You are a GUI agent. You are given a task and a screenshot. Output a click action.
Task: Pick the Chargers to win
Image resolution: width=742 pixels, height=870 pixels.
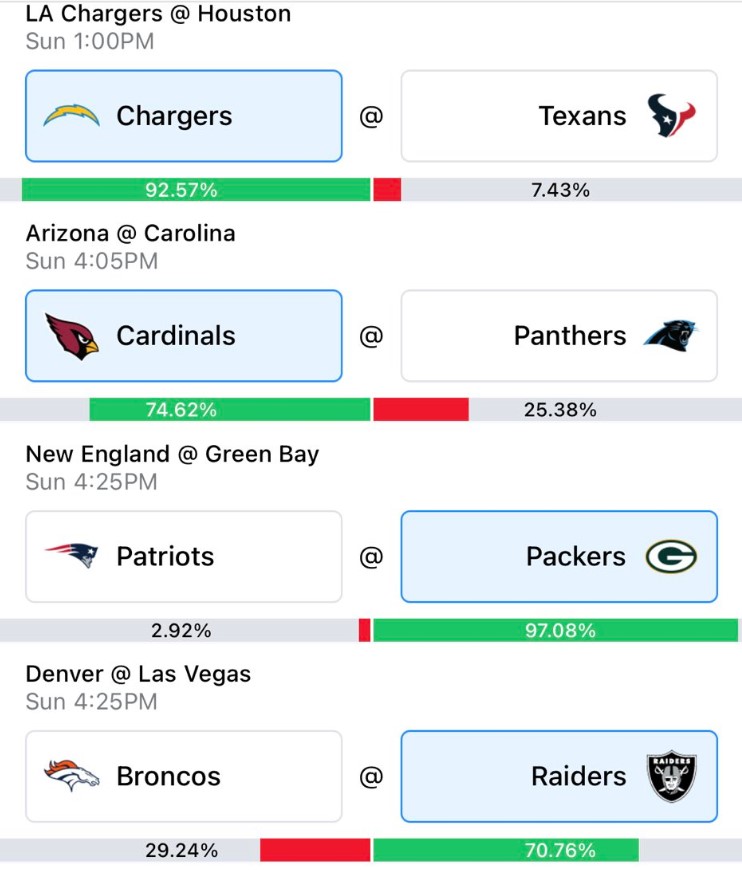[184, 116]
